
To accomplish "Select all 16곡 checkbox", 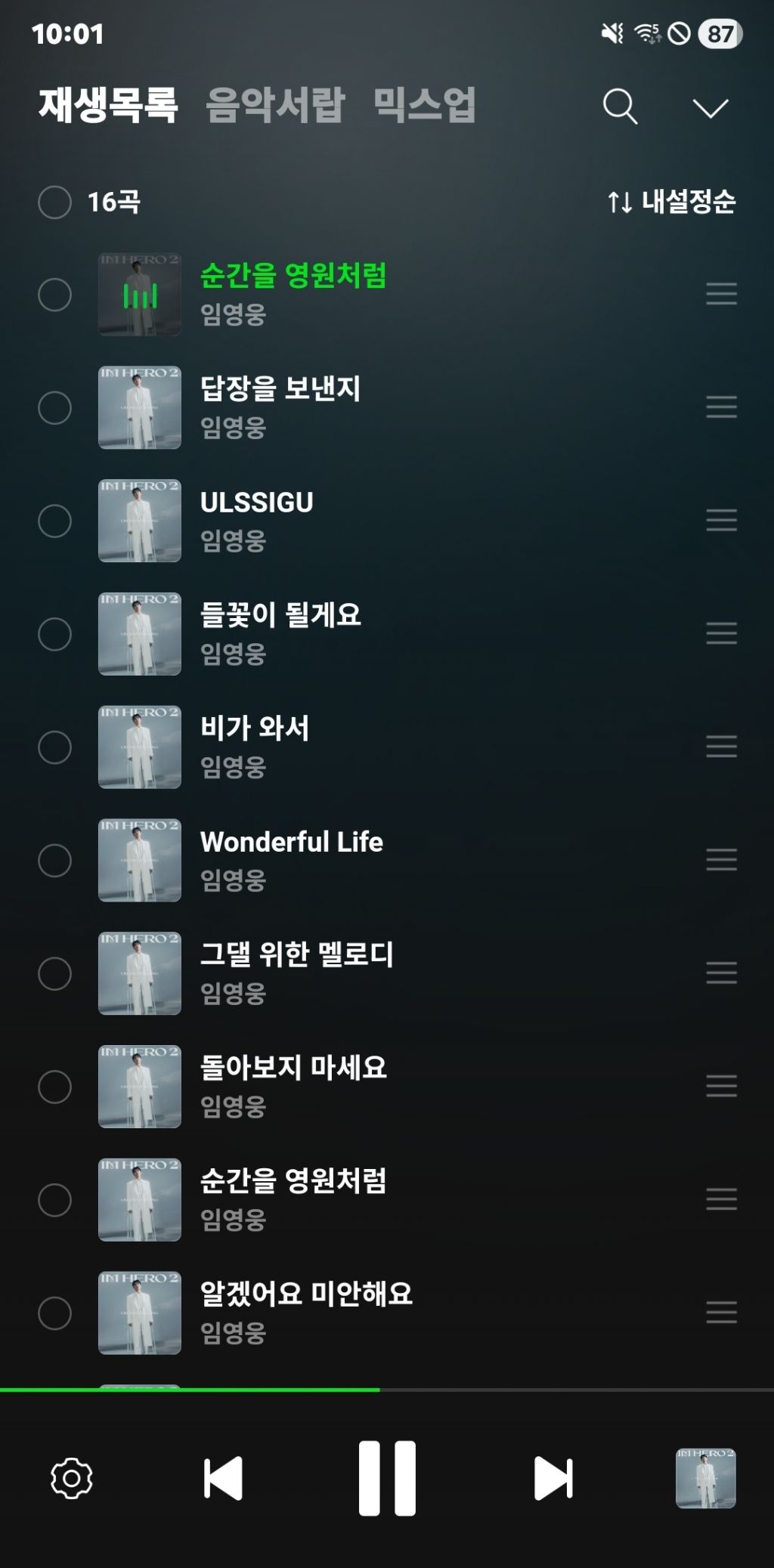I will (x=54, y=203).
